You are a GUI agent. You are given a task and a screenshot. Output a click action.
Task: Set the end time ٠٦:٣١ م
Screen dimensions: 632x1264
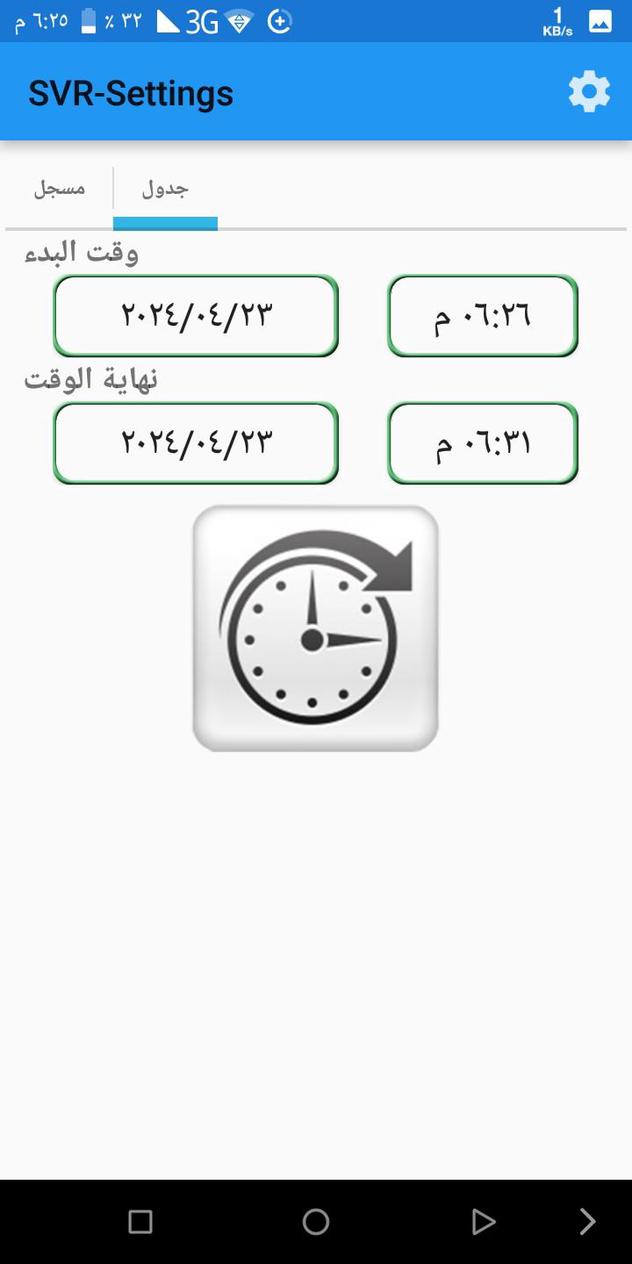pos(482,443)
